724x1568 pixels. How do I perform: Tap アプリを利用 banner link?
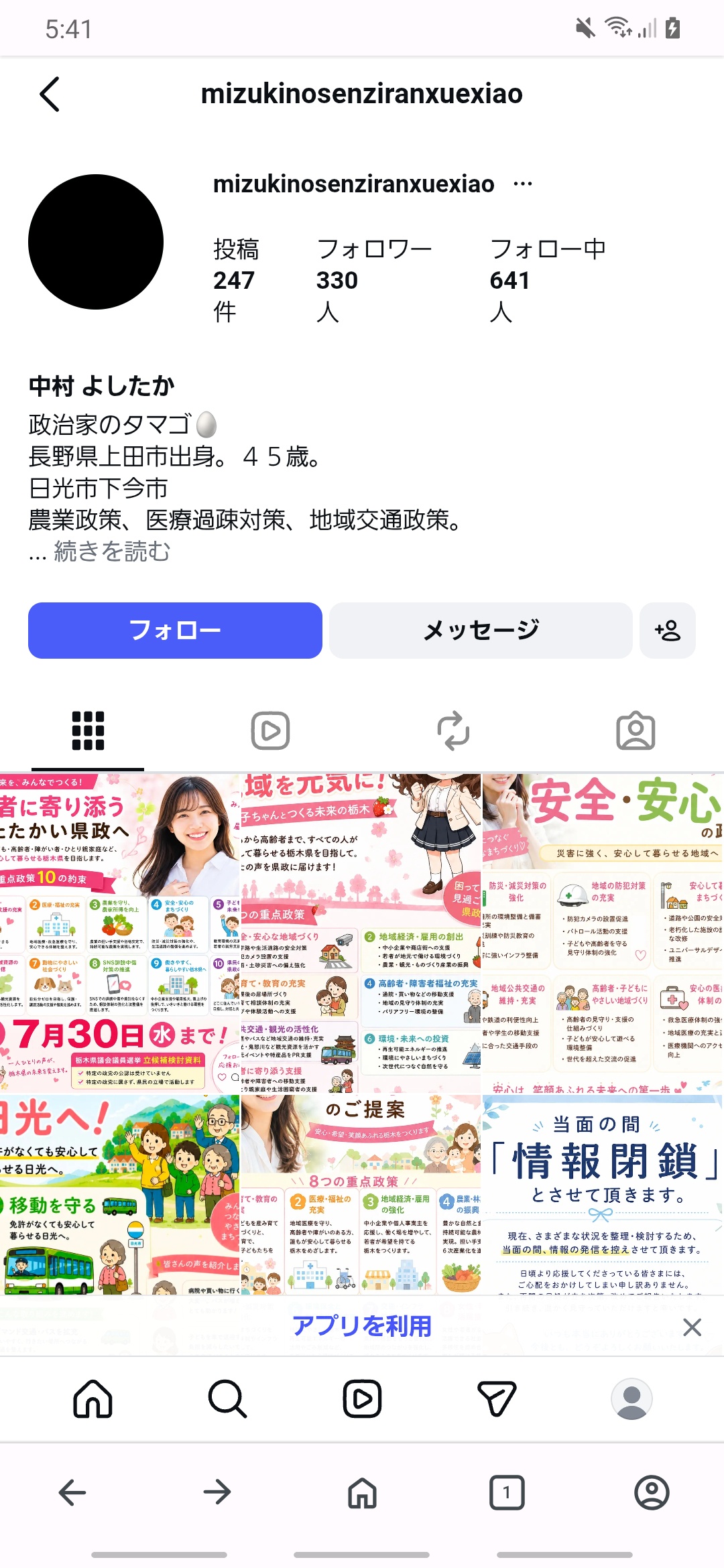coord(362,1326)
